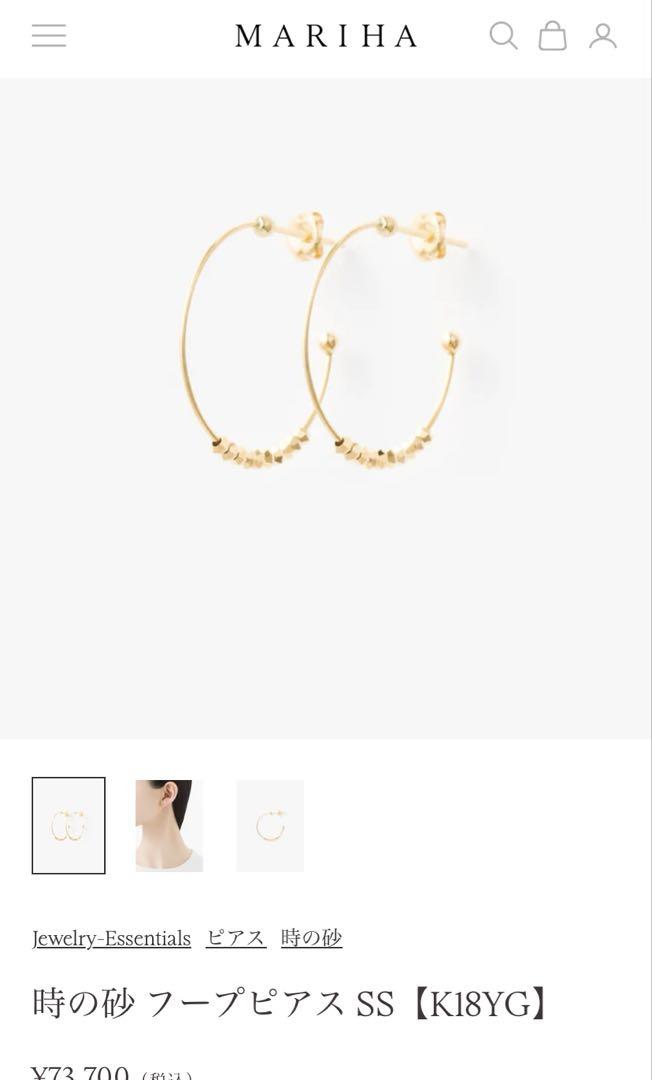The height and width of the screenshot is (1080, 652).
Task: Open the search icon
Action: pyautogui.click(x=503, y=36)
